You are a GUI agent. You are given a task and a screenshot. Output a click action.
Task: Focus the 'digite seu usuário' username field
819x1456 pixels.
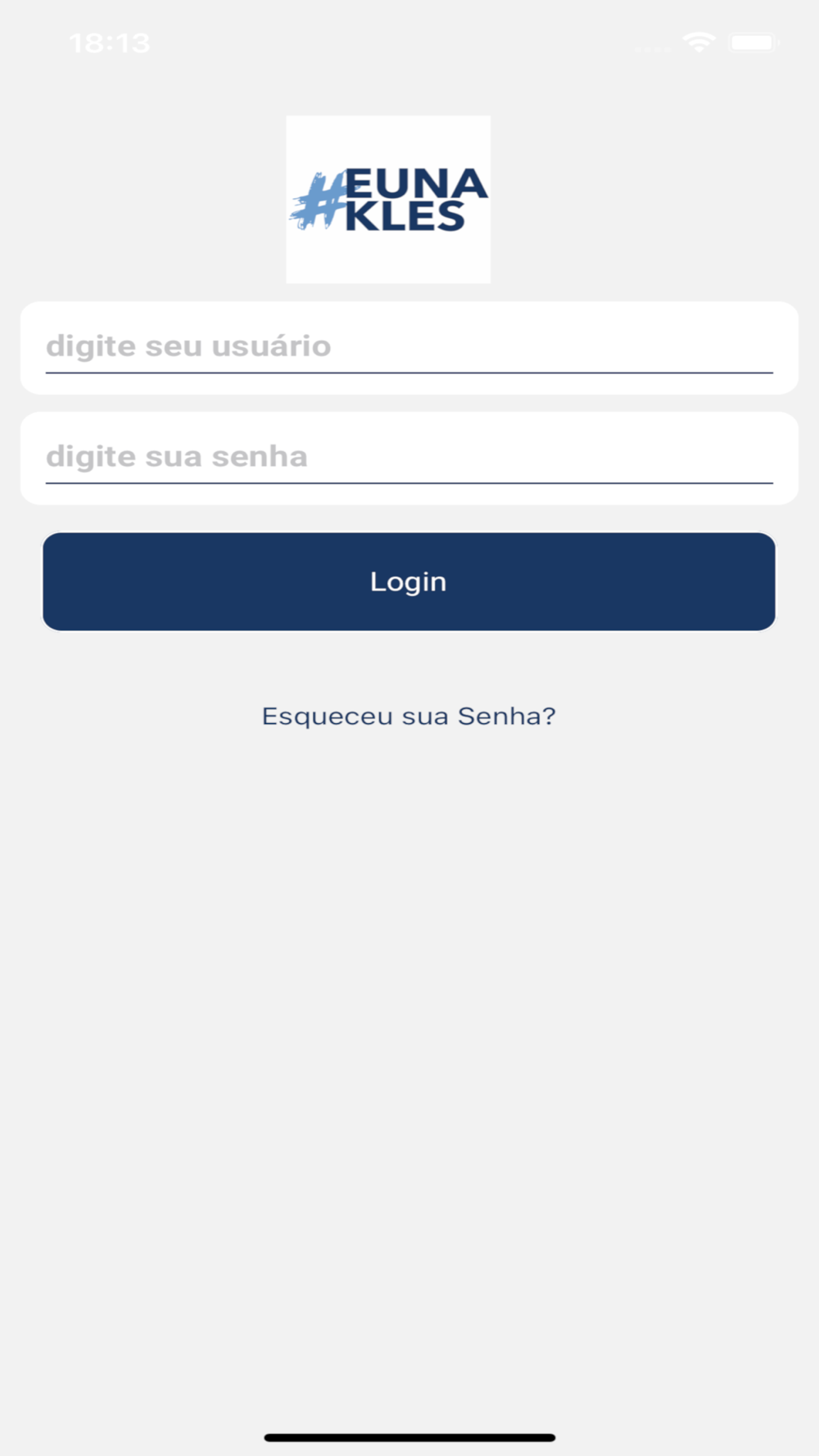(409, 347)
